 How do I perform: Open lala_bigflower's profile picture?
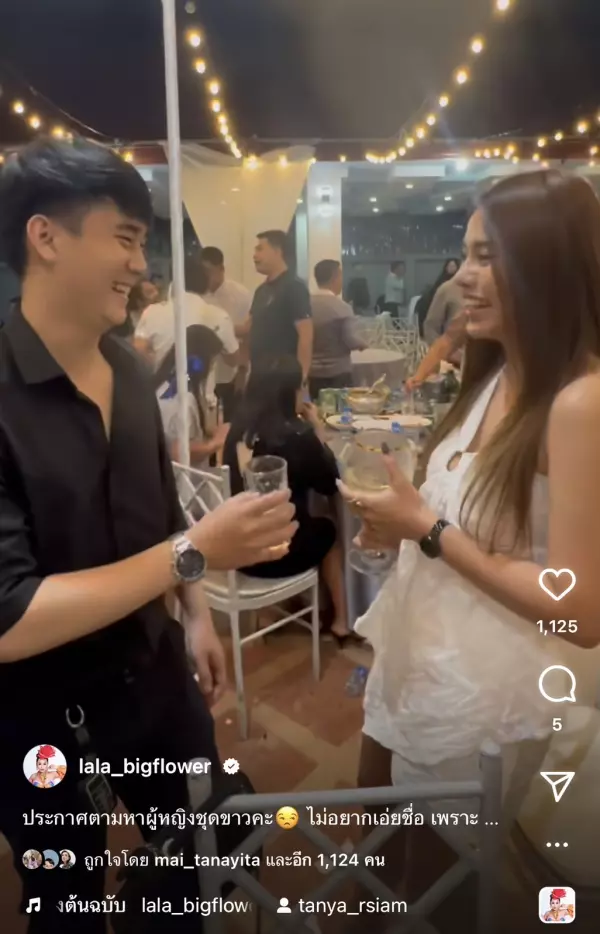coord(45,767)
